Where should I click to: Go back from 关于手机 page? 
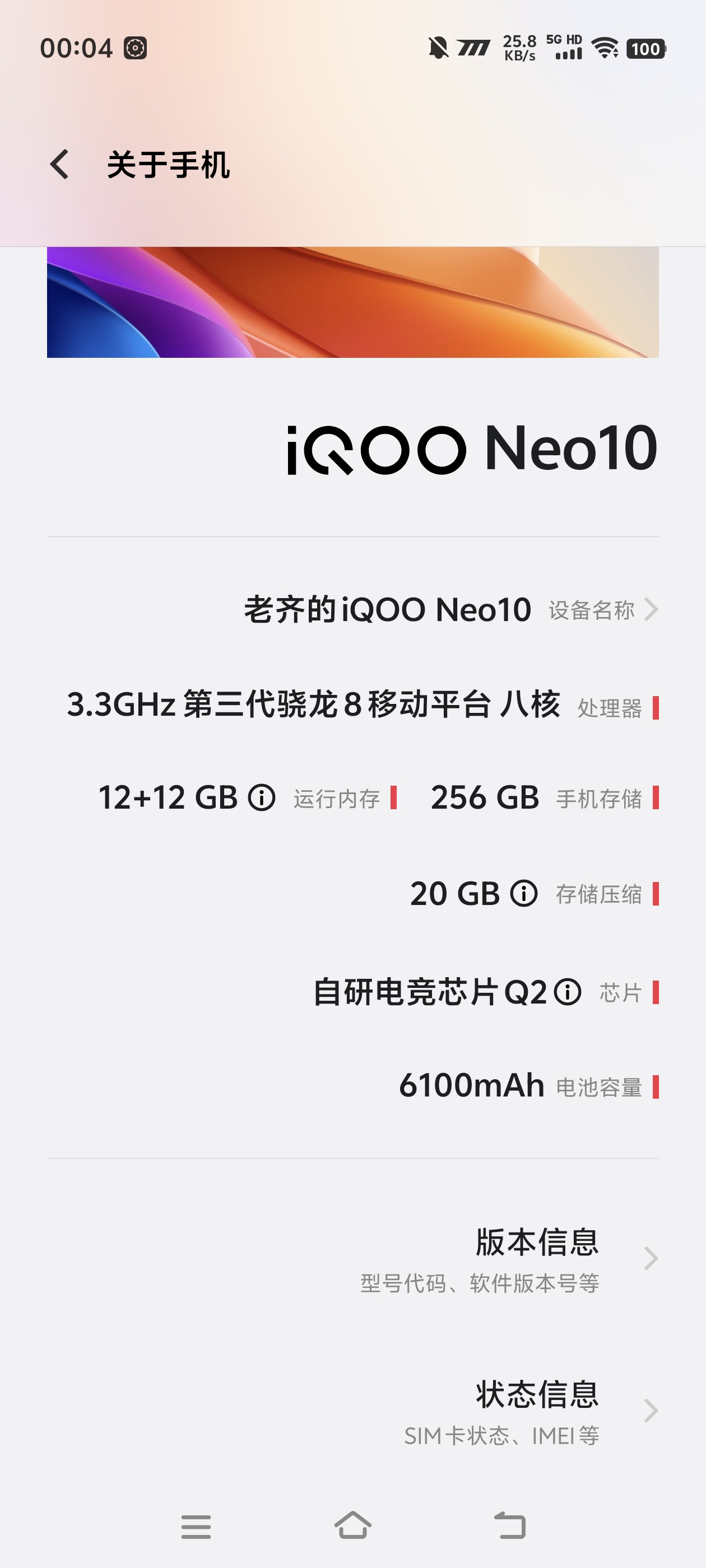click(x=59, y=164)
